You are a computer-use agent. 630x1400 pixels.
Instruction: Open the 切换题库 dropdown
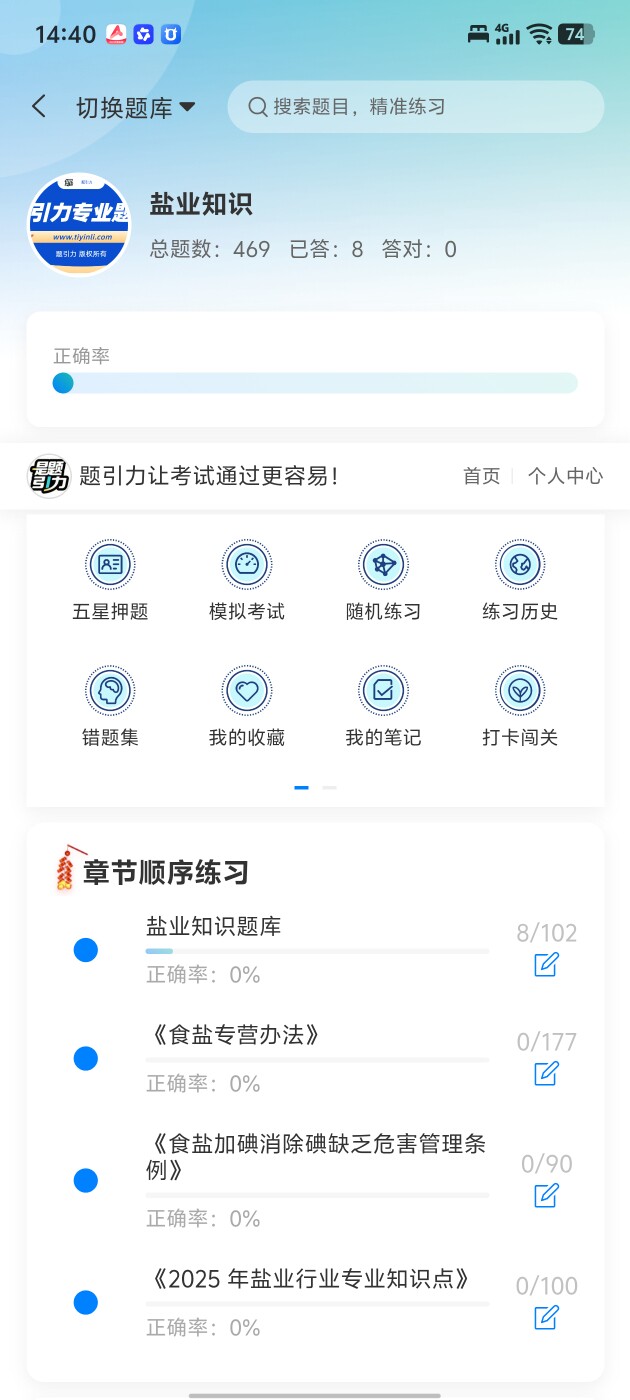pyautogui.click(x=135, y=108)
